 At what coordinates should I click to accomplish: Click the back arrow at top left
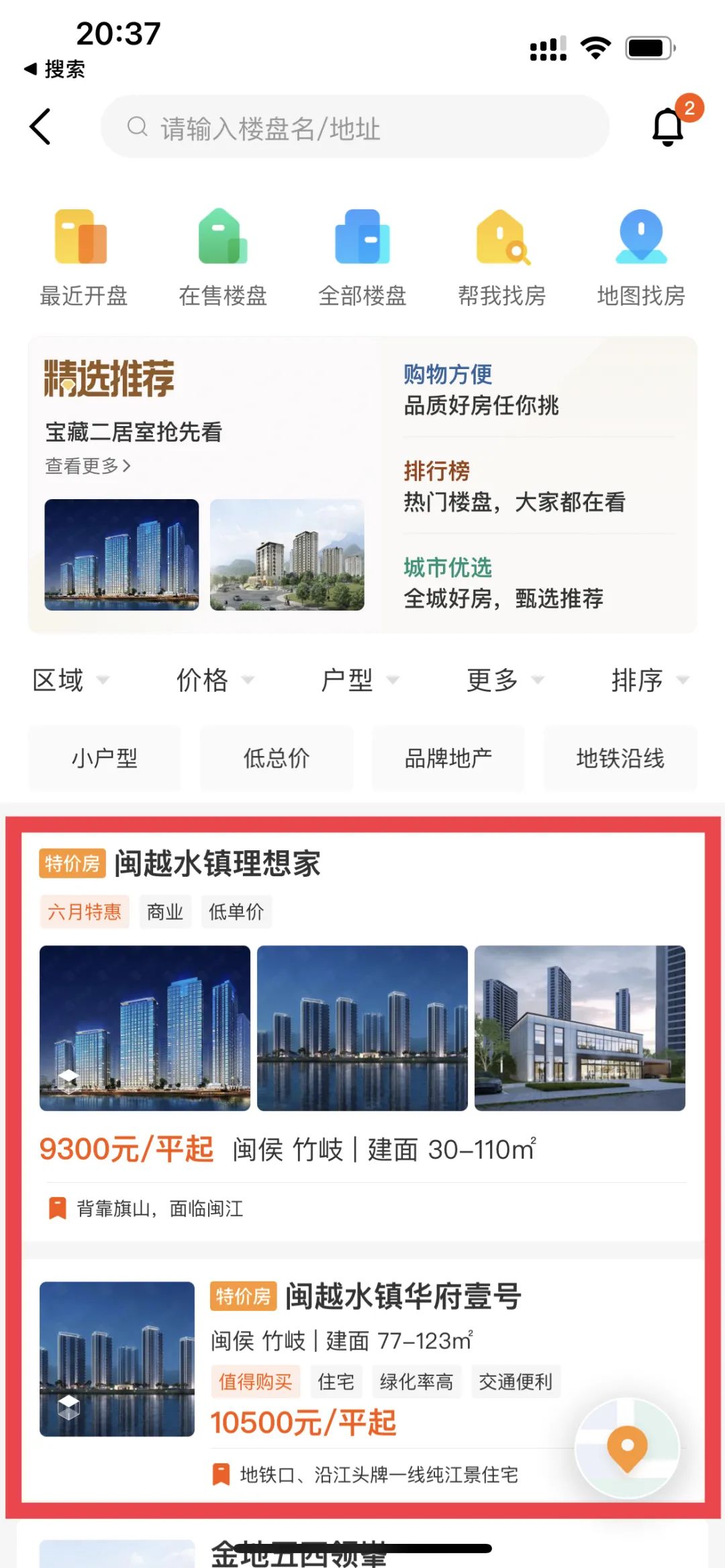40,126
